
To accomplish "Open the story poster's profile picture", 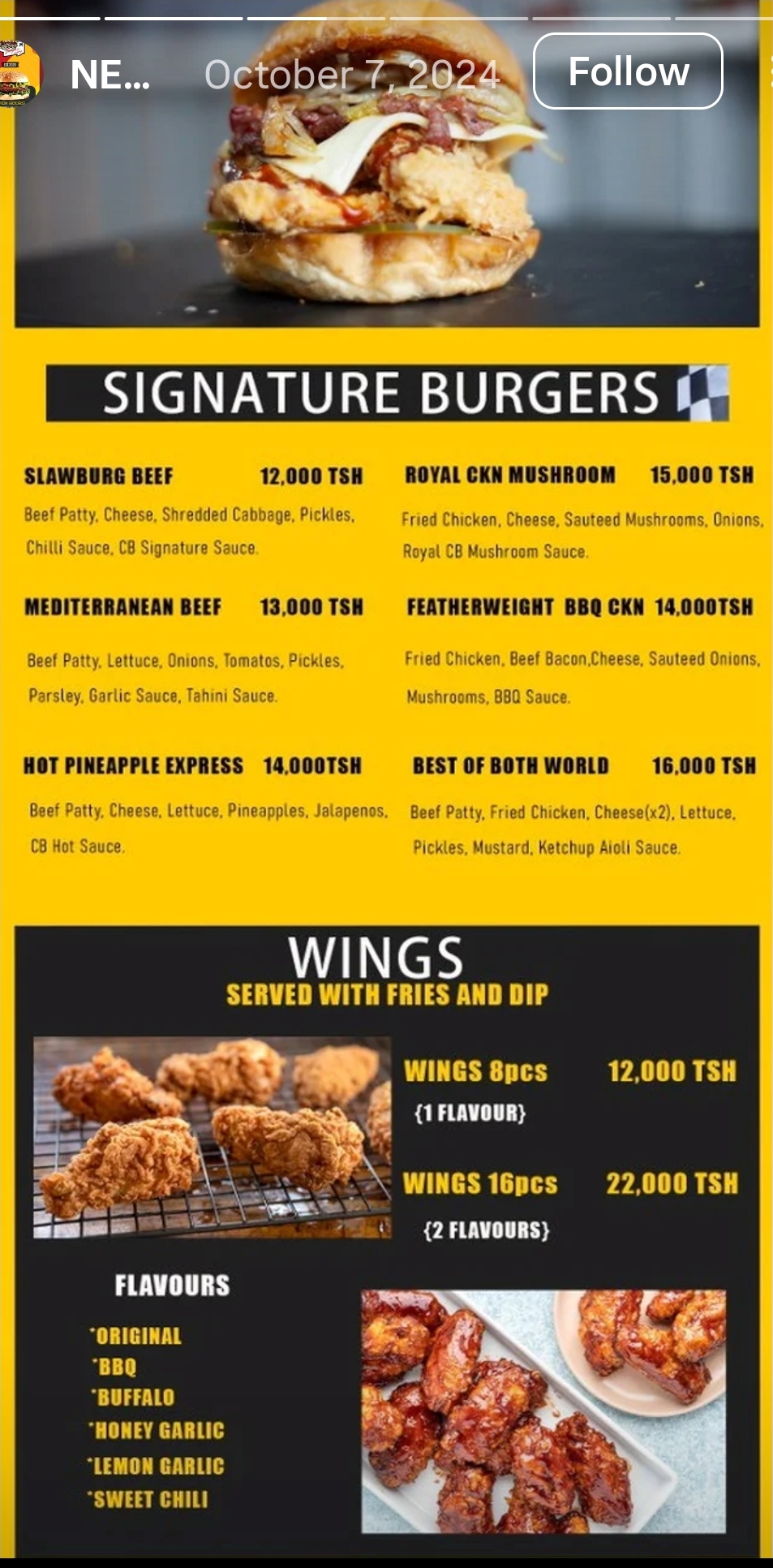I will 18,74.
